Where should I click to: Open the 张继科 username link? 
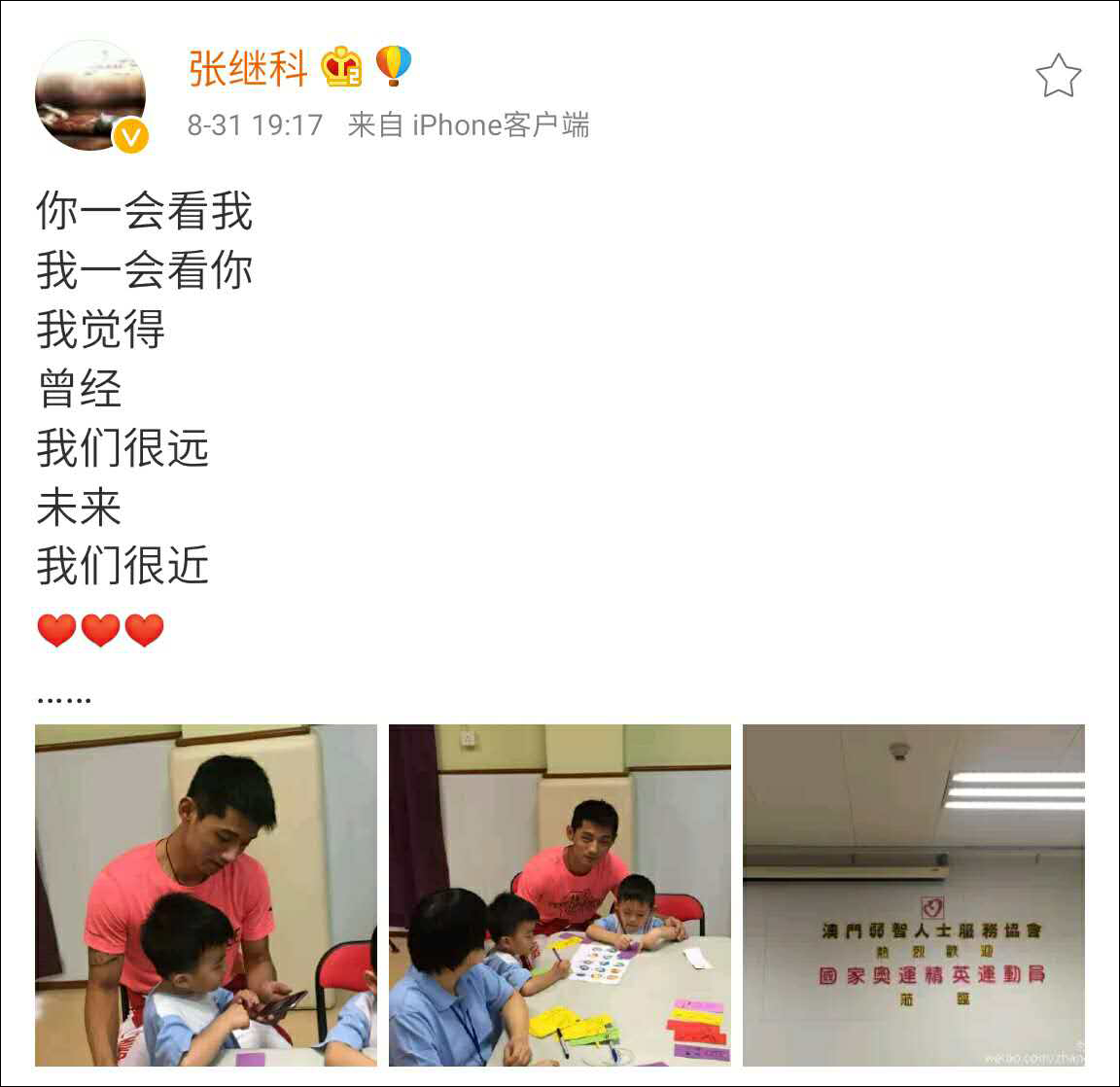pos(248,68)
